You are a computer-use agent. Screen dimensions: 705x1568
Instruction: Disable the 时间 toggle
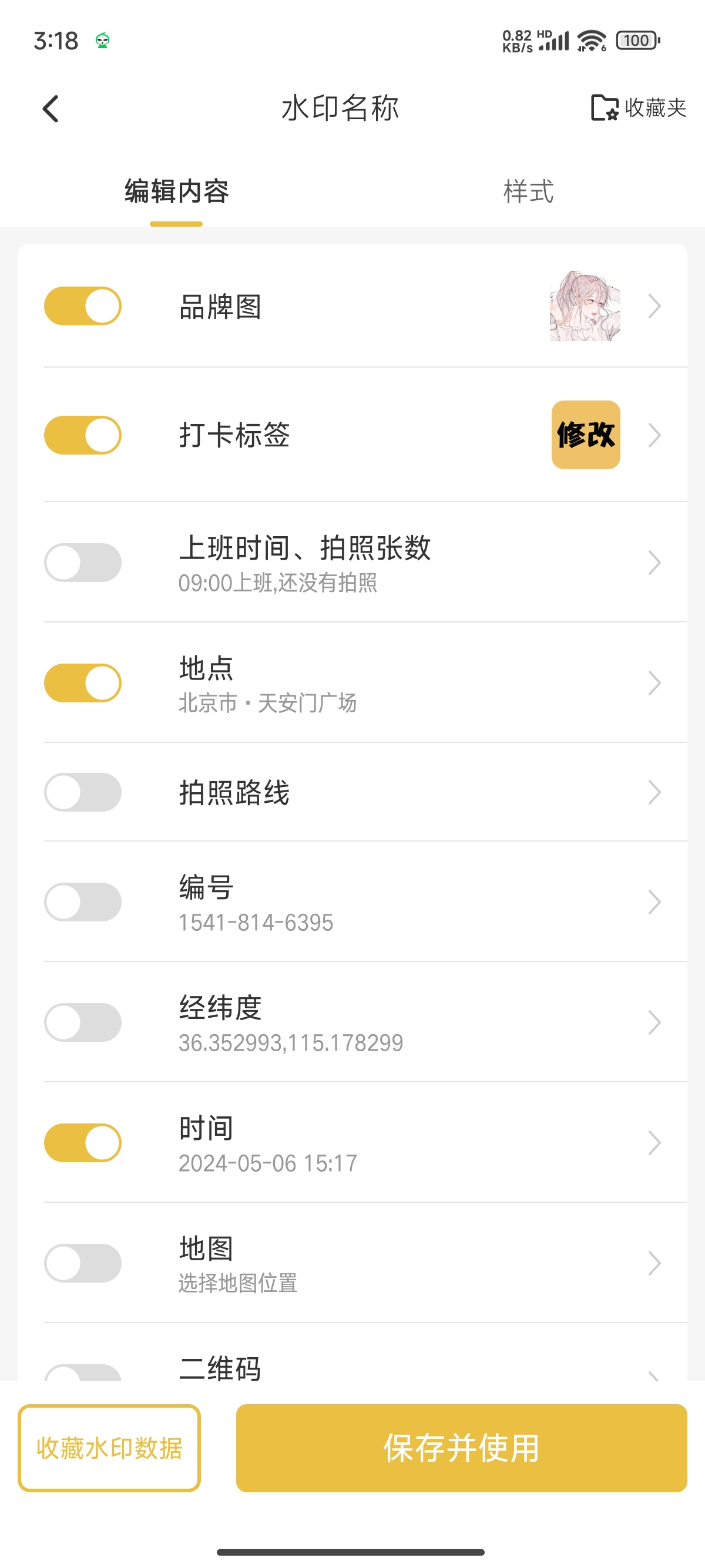[x=83, y=1143]
